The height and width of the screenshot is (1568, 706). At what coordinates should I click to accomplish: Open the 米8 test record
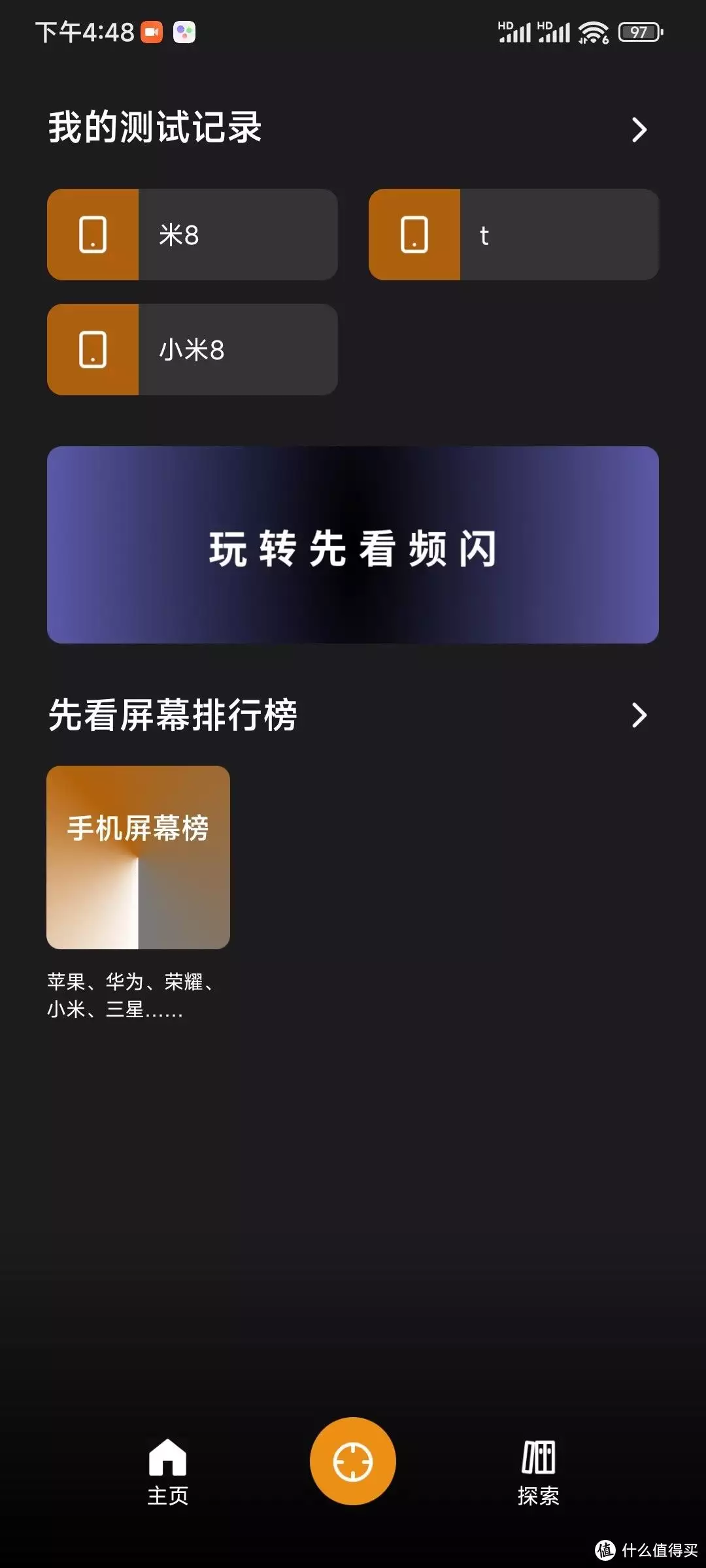pos(192,235)
